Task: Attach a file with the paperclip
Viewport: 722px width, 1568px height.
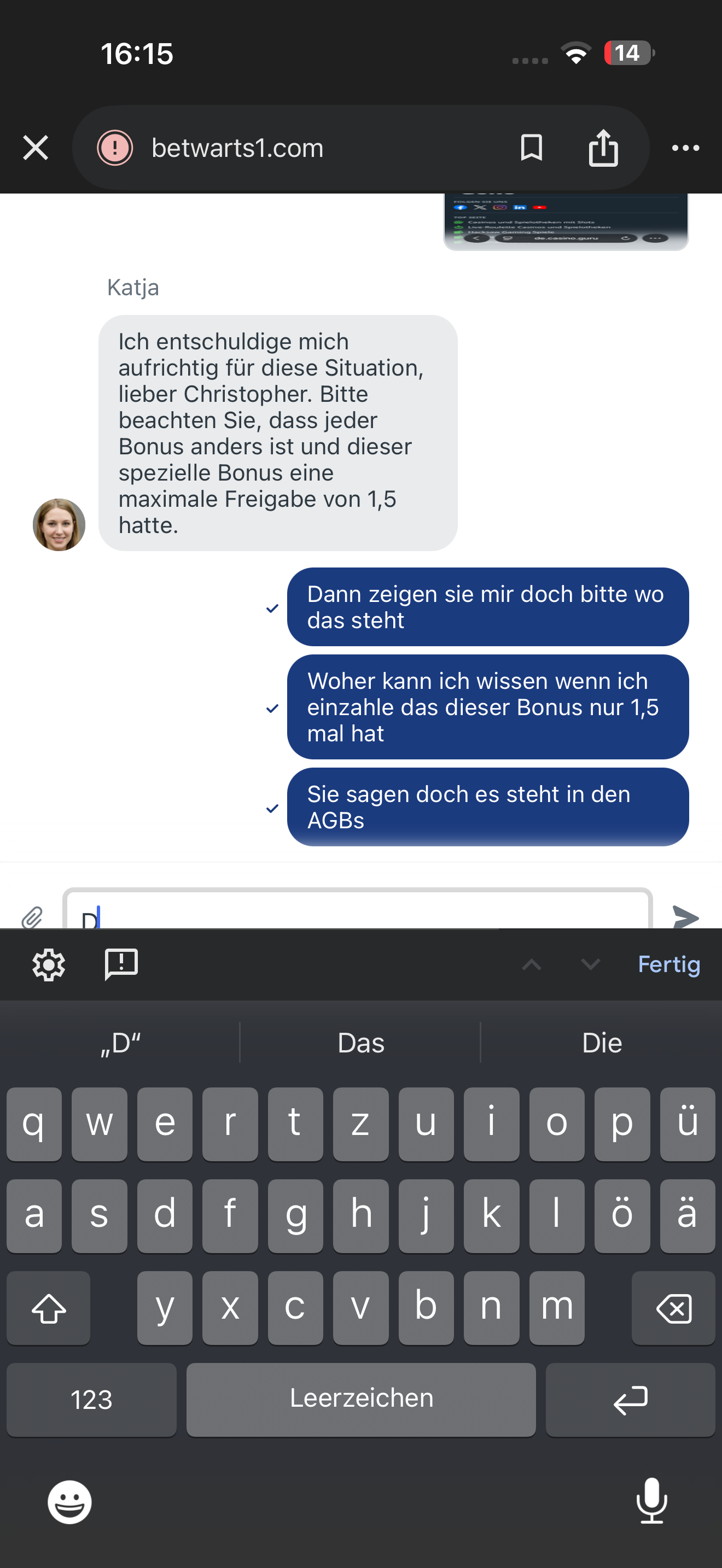Action: 32,917
